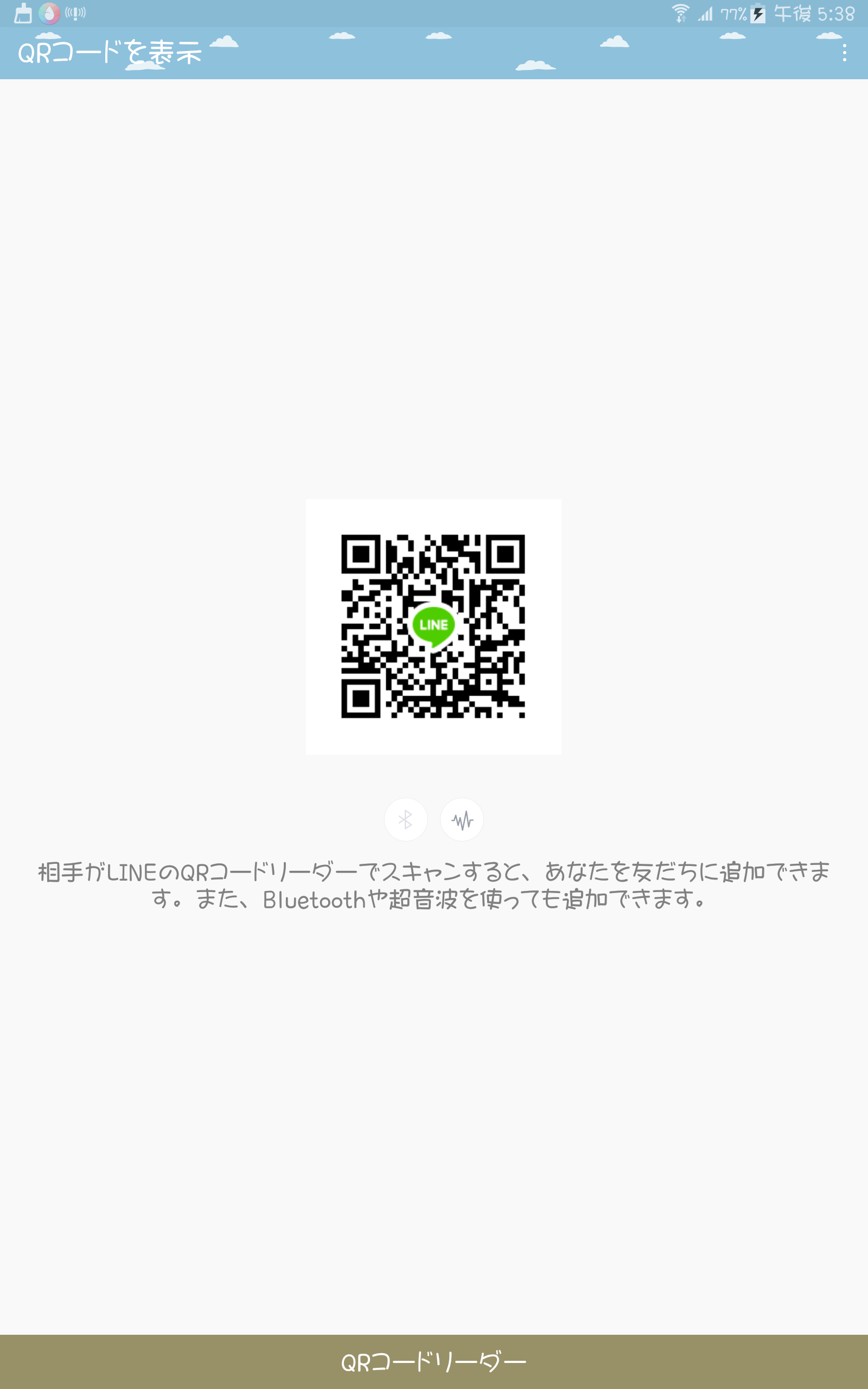The image size is (868, 1389).
Task: Open the overflow menu
Action: (844, 53)
